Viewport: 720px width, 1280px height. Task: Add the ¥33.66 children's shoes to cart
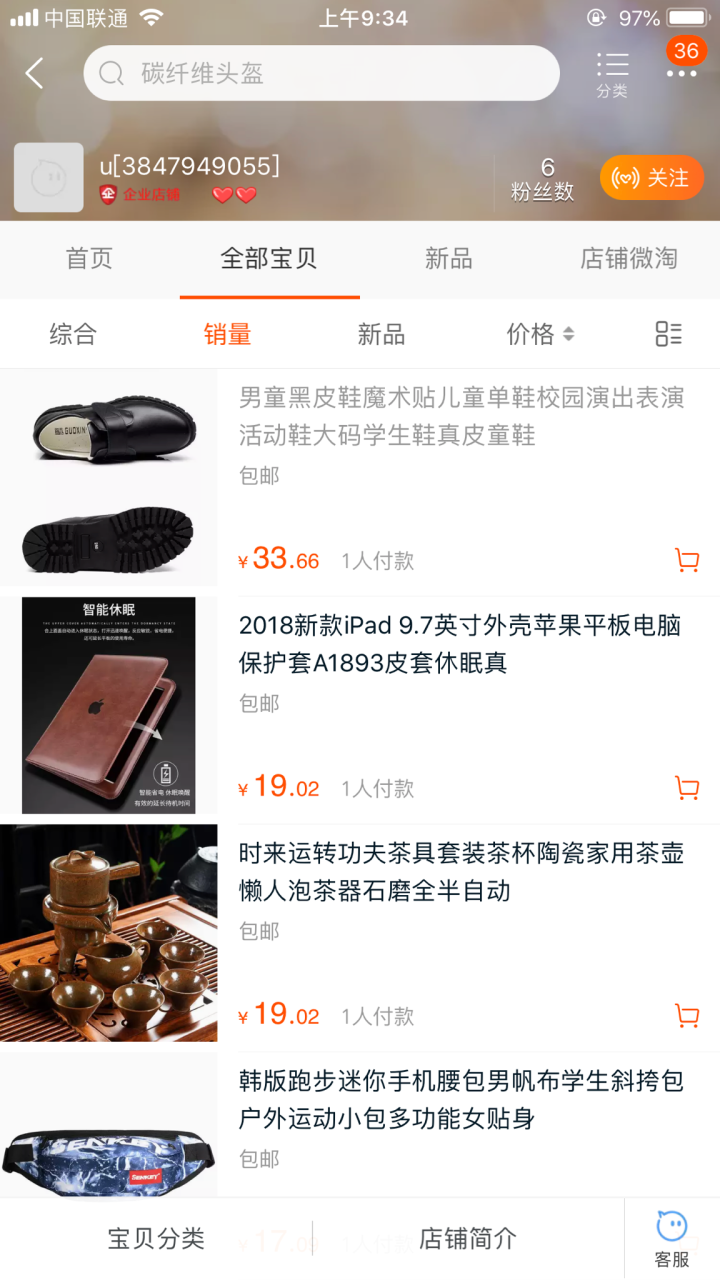coord(687,560)
